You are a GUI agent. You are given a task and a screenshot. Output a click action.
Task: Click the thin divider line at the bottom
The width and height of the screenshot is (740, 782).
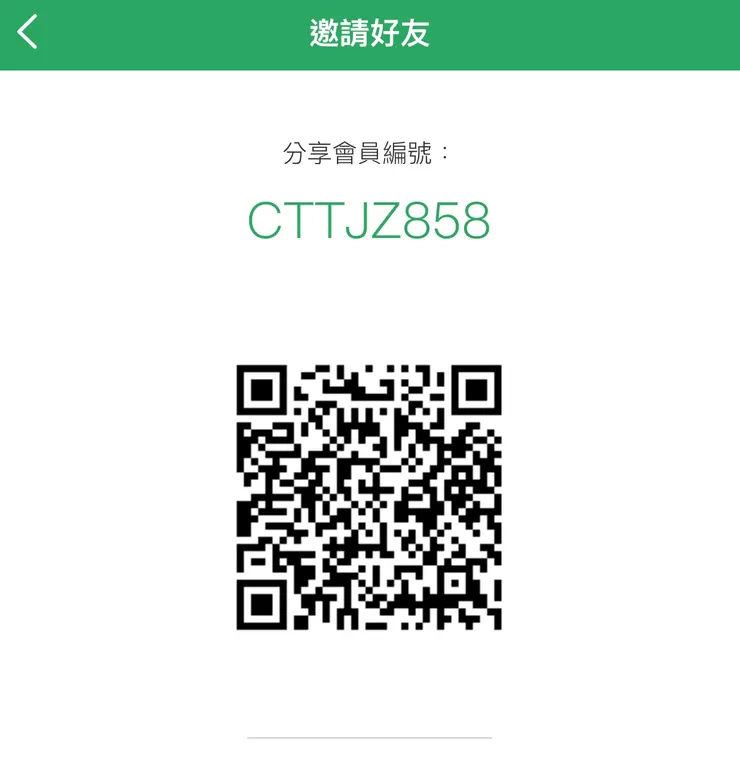click(370, 737)
